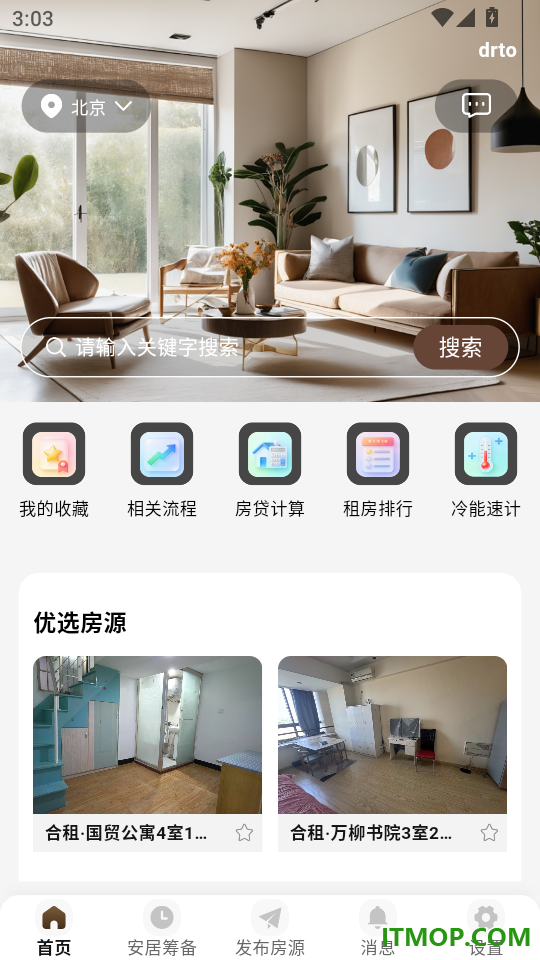Favorite the 国贸公寓 listing with the star

click(244, 833)
